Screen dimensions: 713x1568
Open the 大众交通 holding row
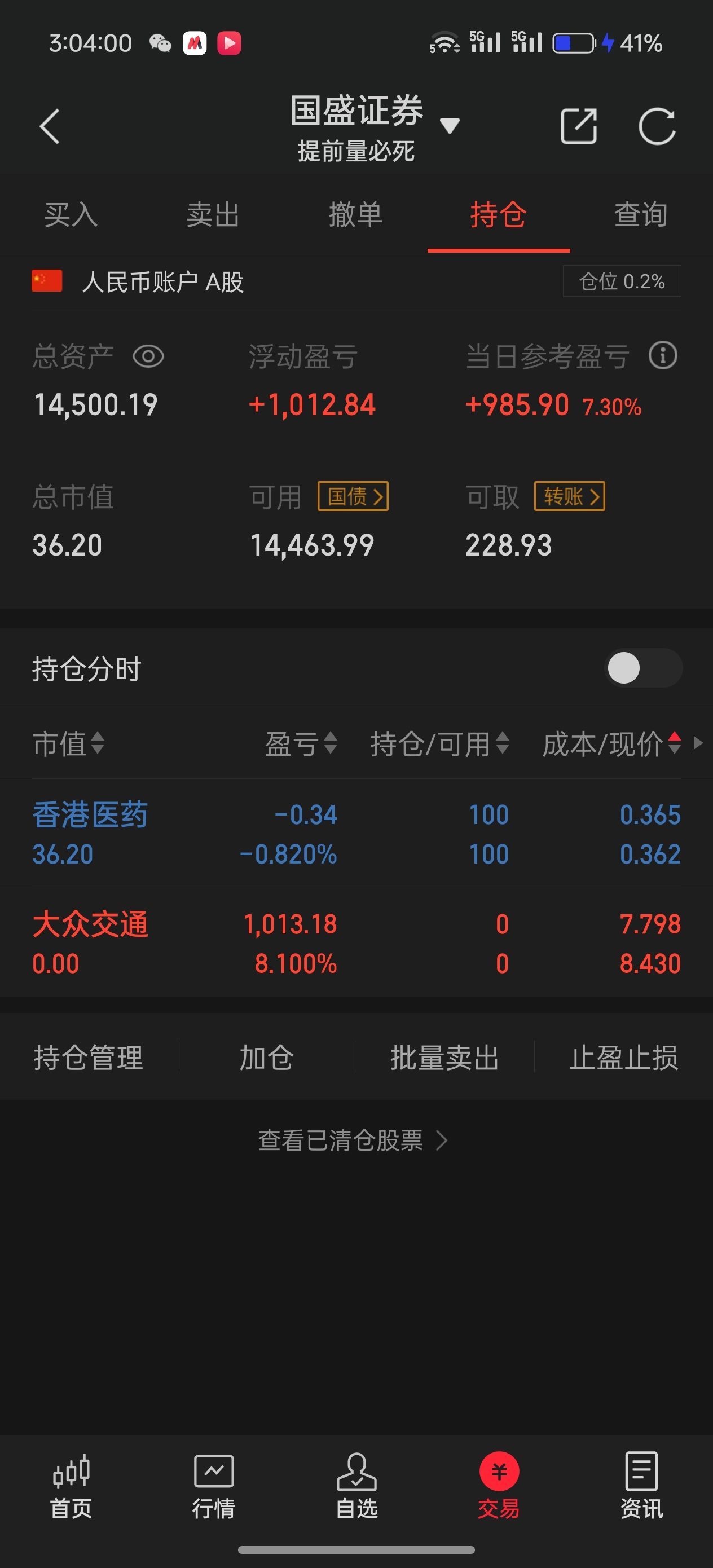(356, 943)
